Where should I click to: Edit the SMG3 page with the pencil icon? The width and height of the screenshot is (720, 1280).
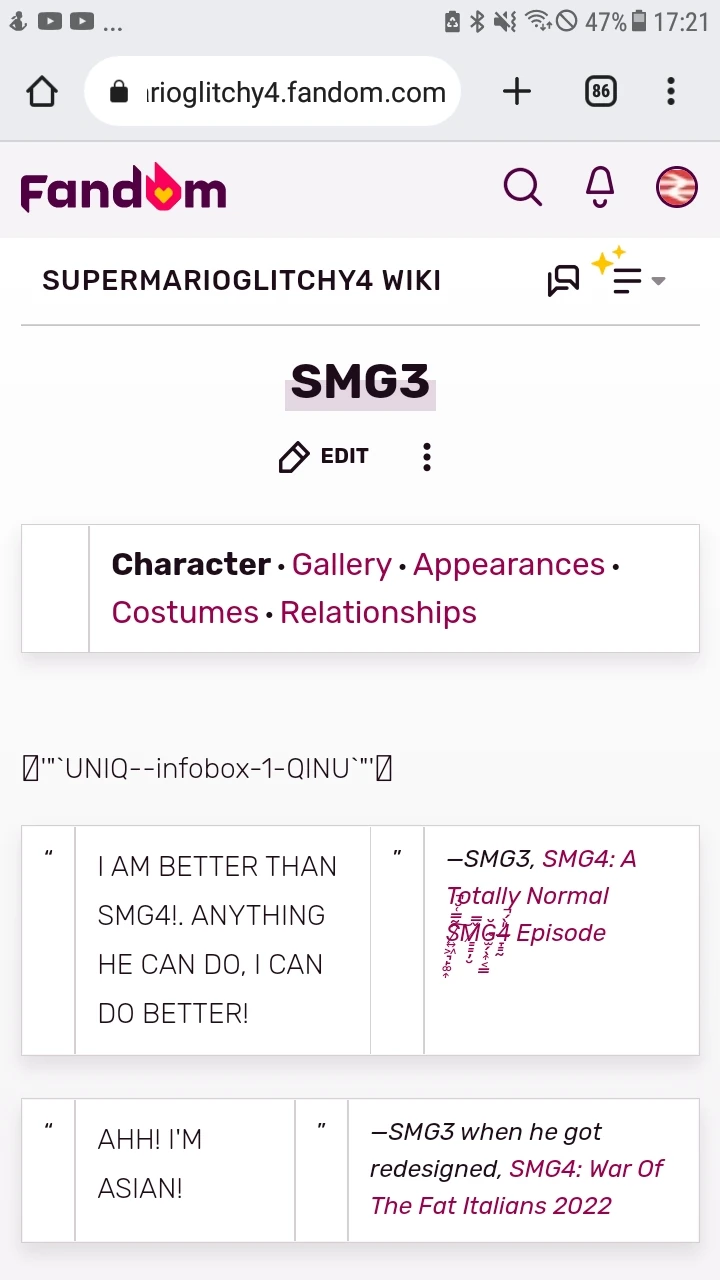pos(323,456)
